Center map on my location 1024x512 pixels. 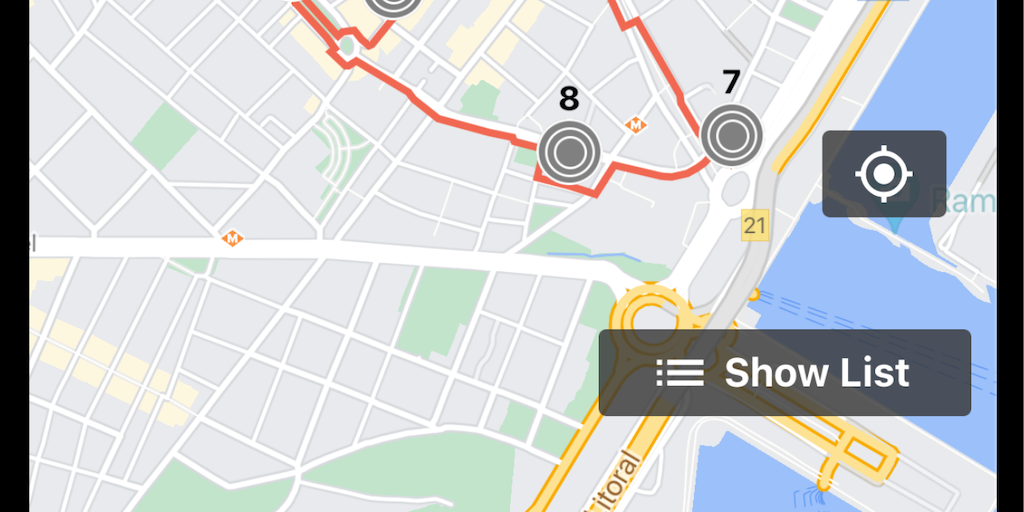tap(884, 174)
